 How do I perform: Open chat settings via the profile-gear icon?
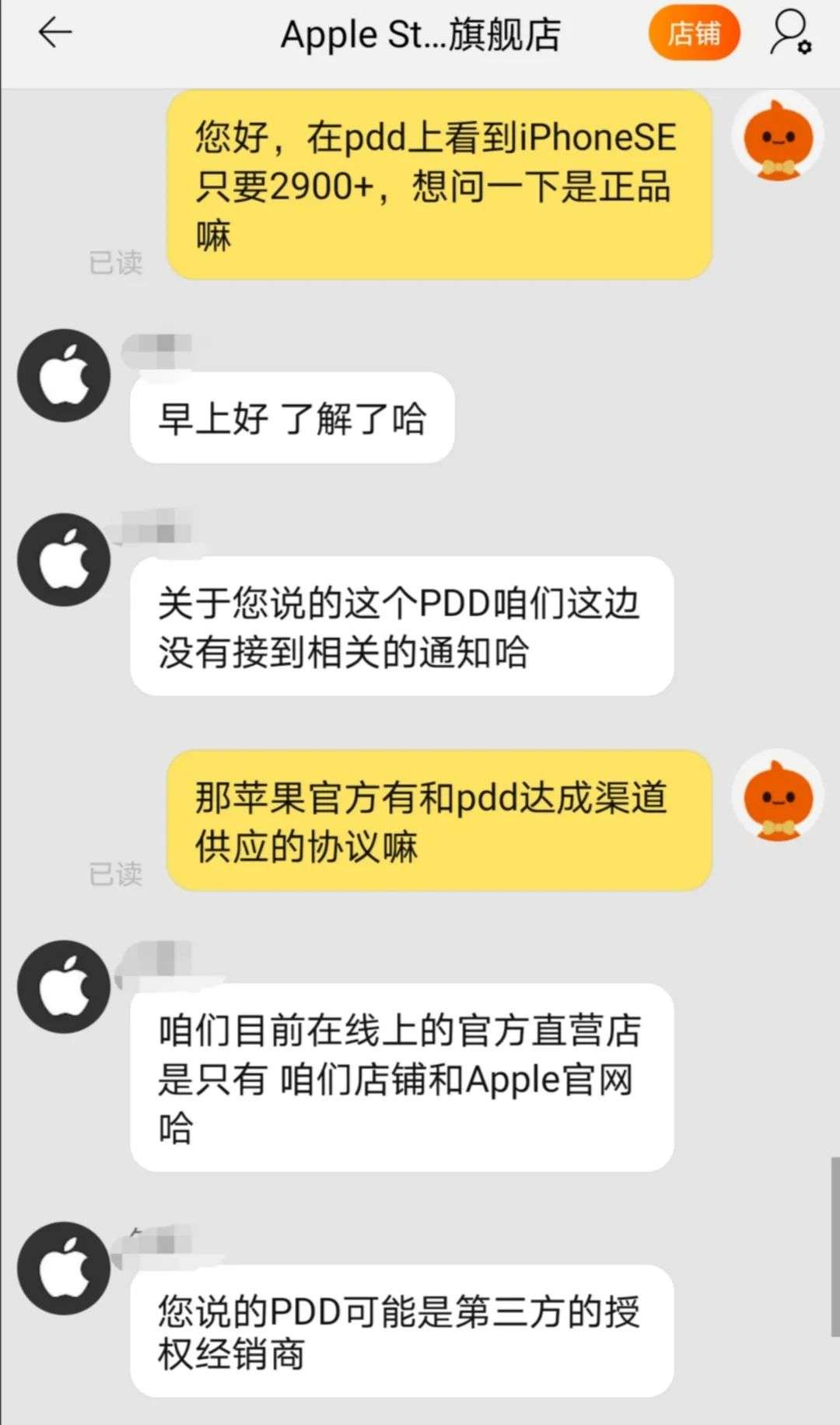click(791, 33)
